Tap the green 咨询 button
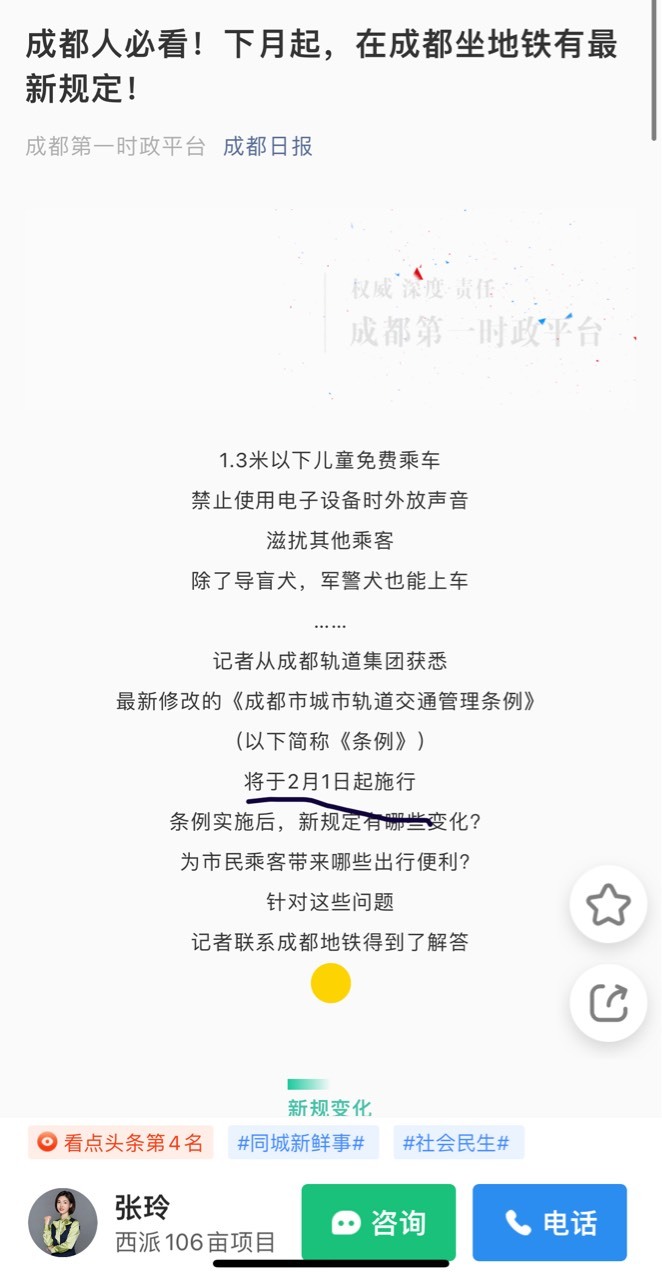This screenshot has width=662, height=1280. click(379, 1222)
